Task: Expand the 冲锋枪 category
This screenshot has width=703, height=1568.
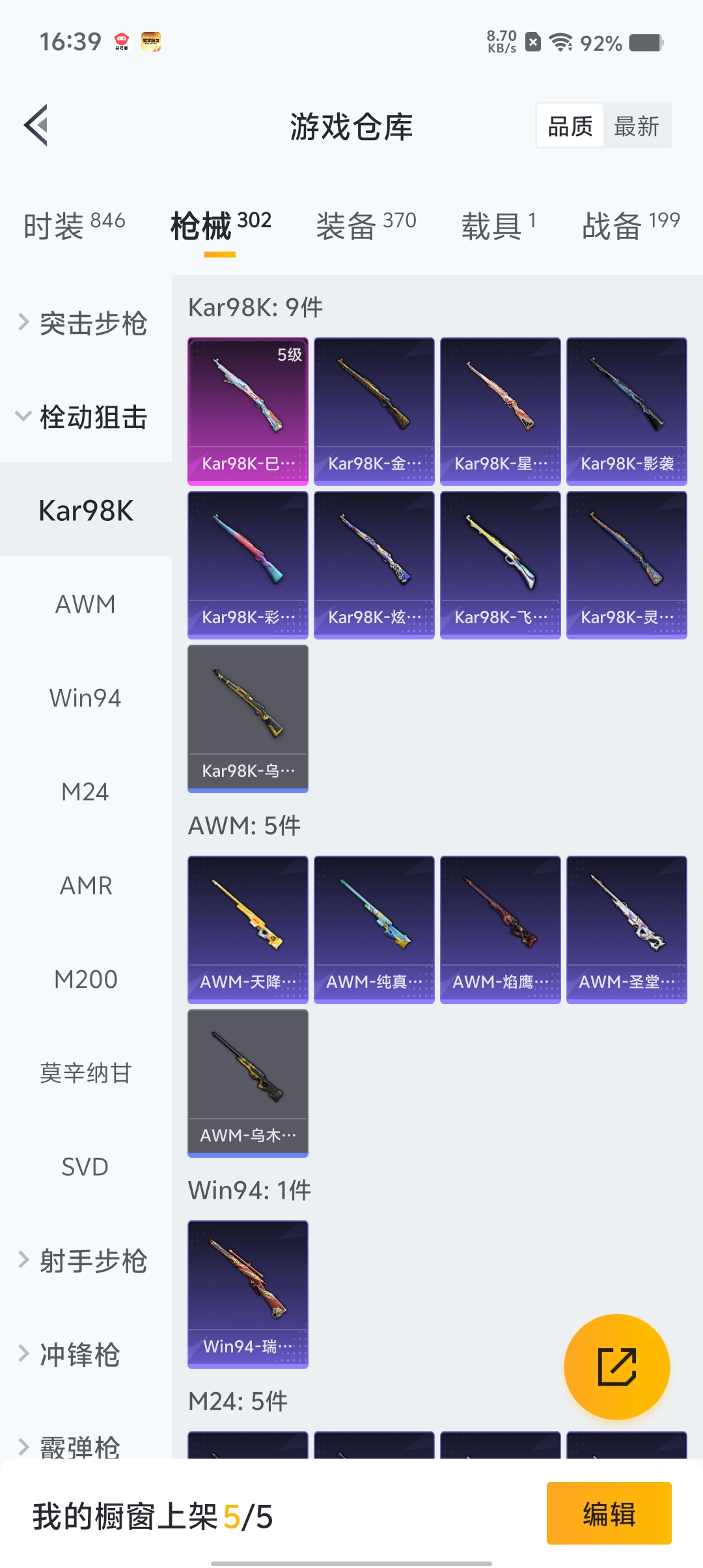Action: 72,1354
